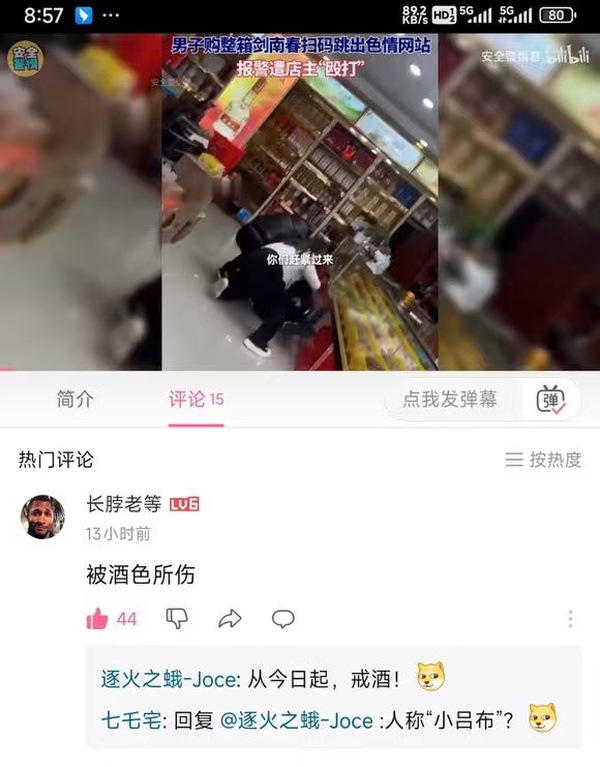
Task: Switch to the 简介 tab
Action: [75, 399]
